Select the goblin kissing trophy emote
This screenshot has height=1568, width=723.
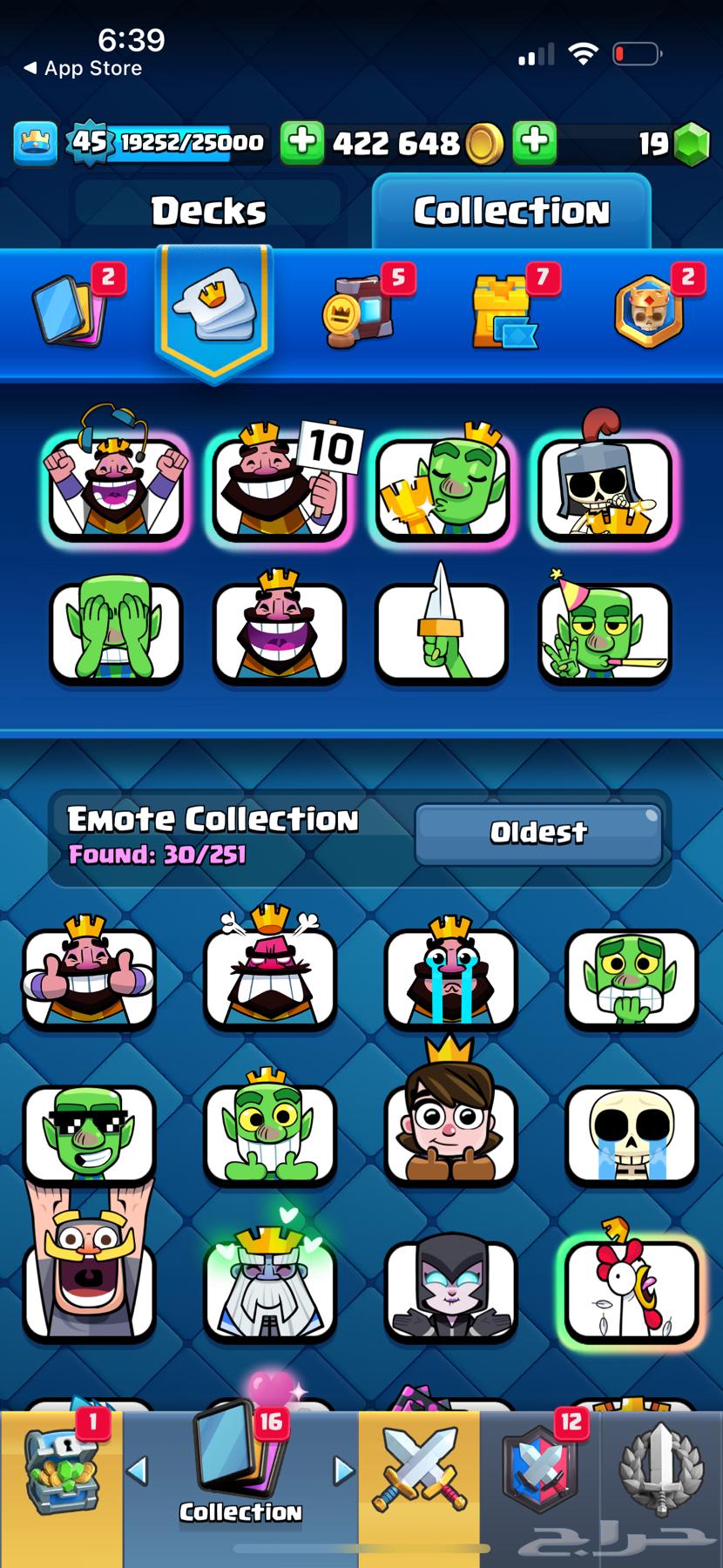443,488
